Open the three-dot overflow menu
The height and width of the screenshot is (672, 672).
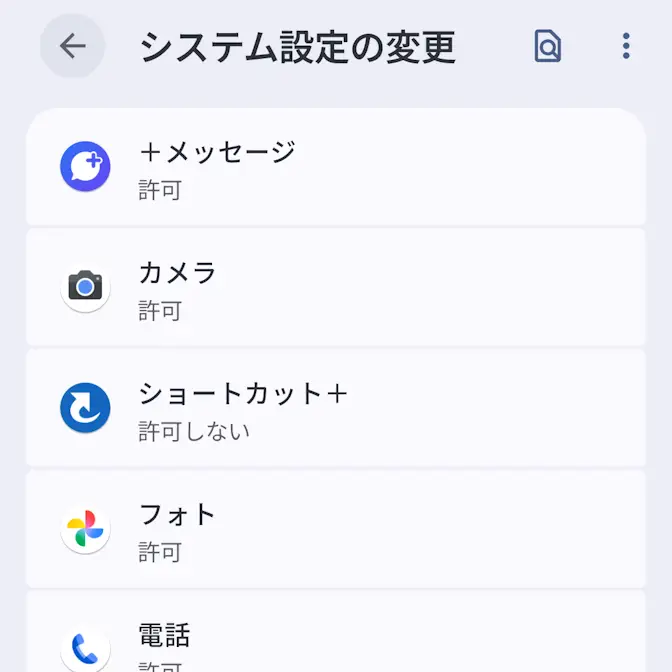tap(626, 46)
